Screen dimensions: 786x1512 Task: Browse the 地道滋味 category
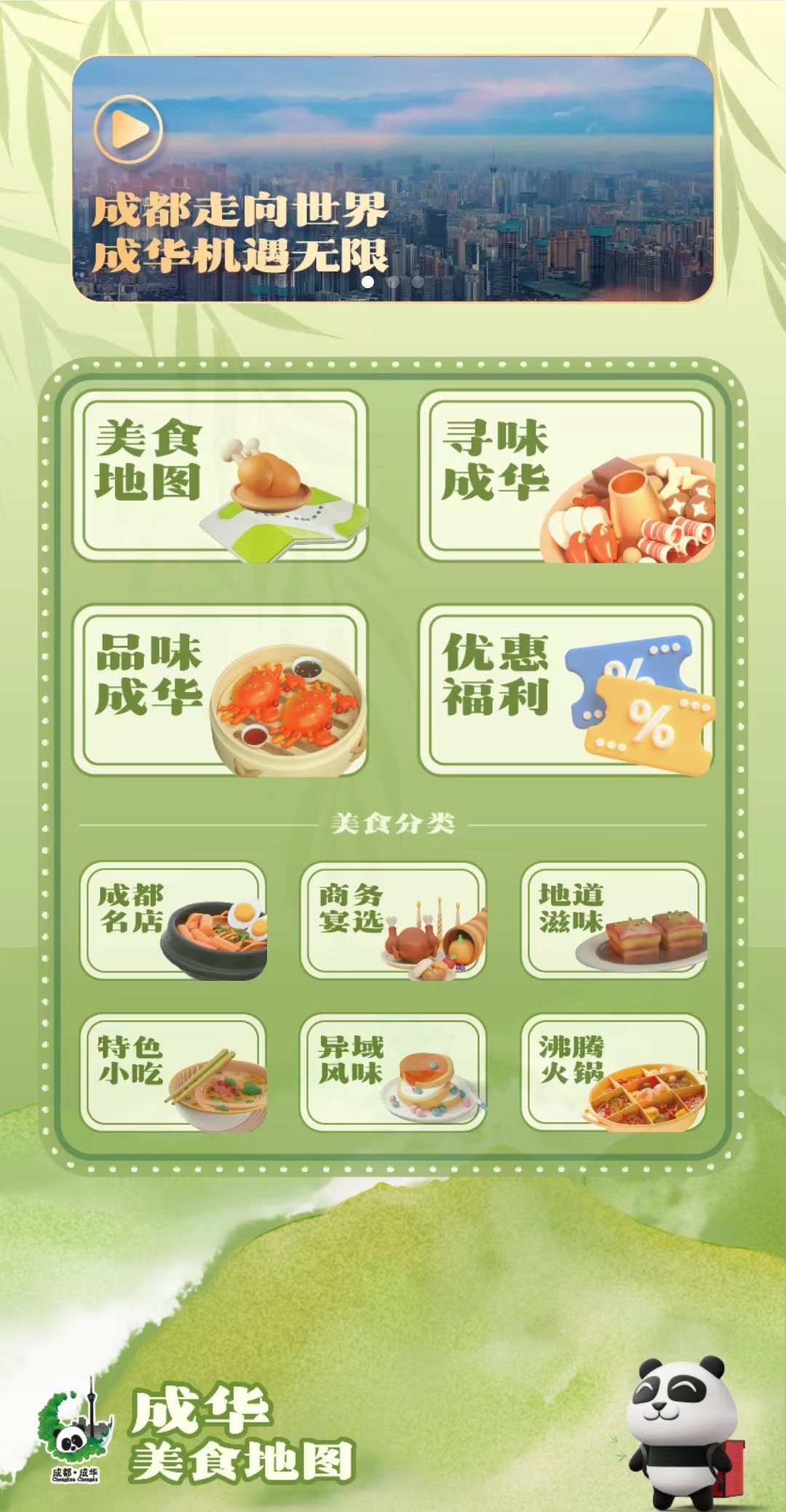[x=614, y=920]
